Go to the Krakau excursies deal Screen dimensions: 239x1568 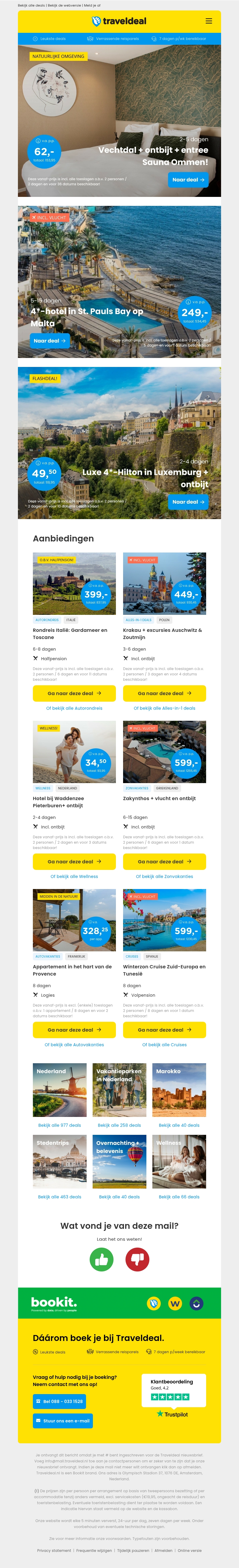pyautogui.click(x=164, y=693)
